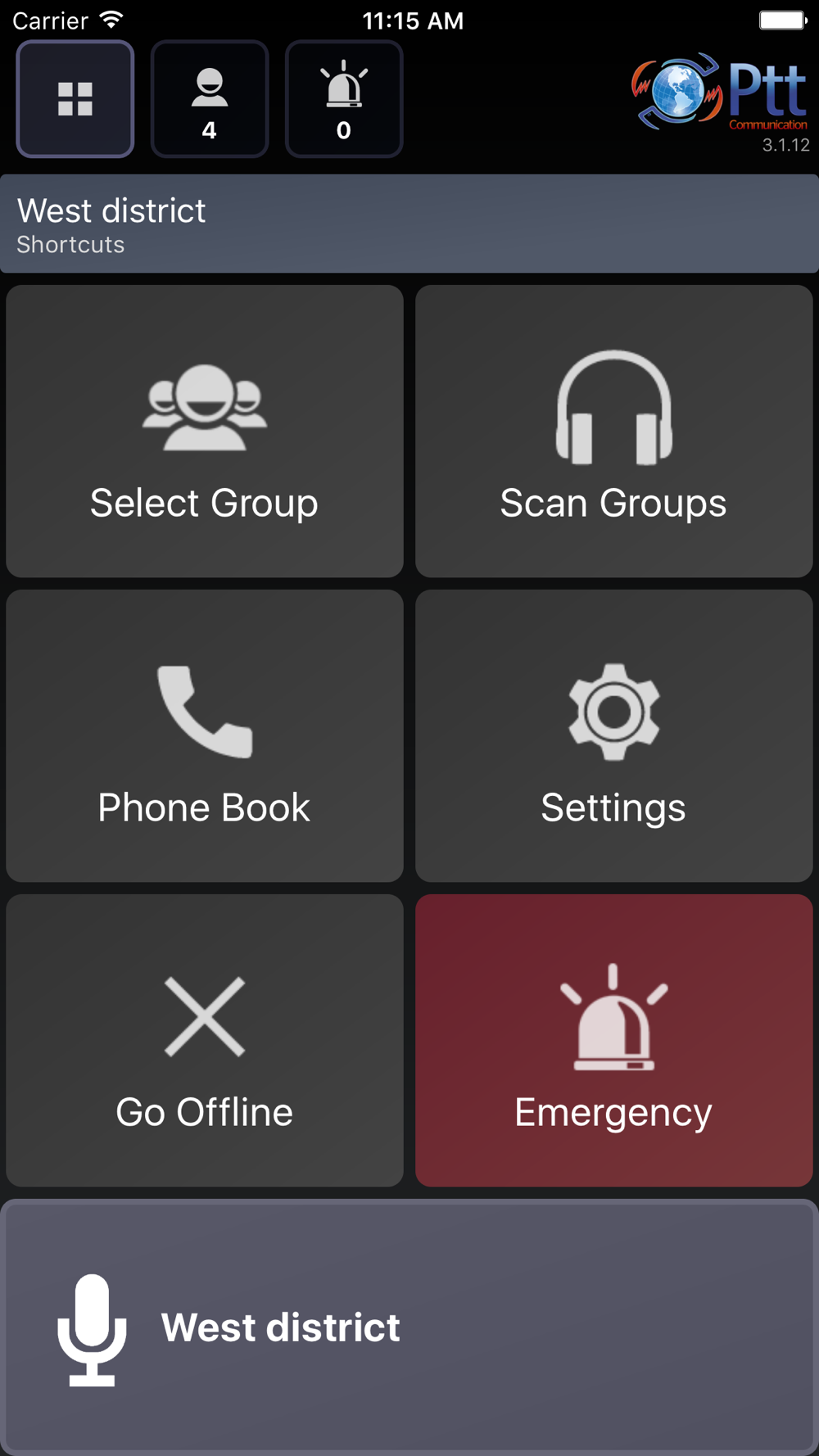Open the users tab showing 4
Image resolution: width=819 pixels, height=1456 pixels.
pyautogui.click(x=210, y=99)
